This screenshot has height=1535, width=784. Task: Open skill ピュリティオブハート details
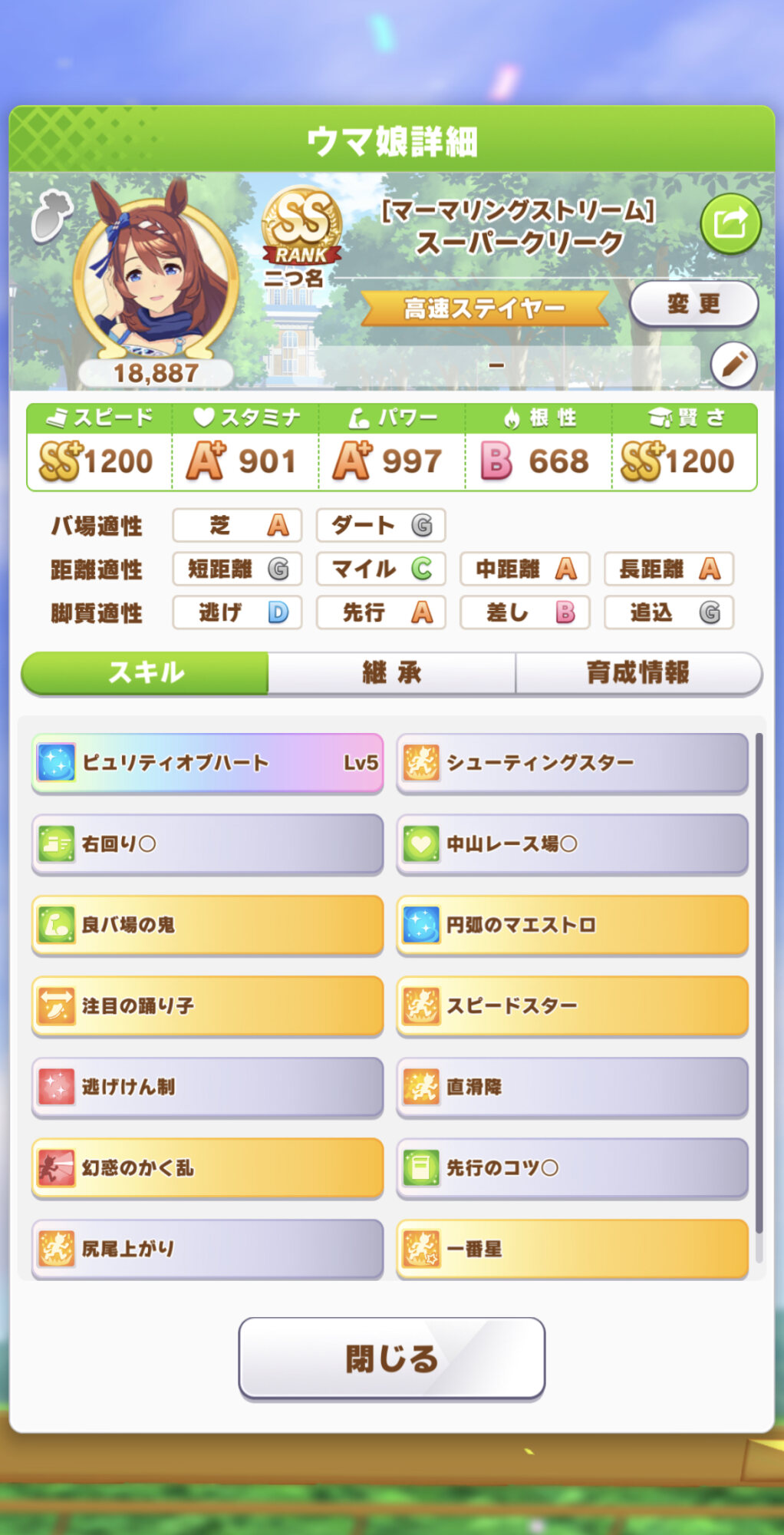click(207, 762)
